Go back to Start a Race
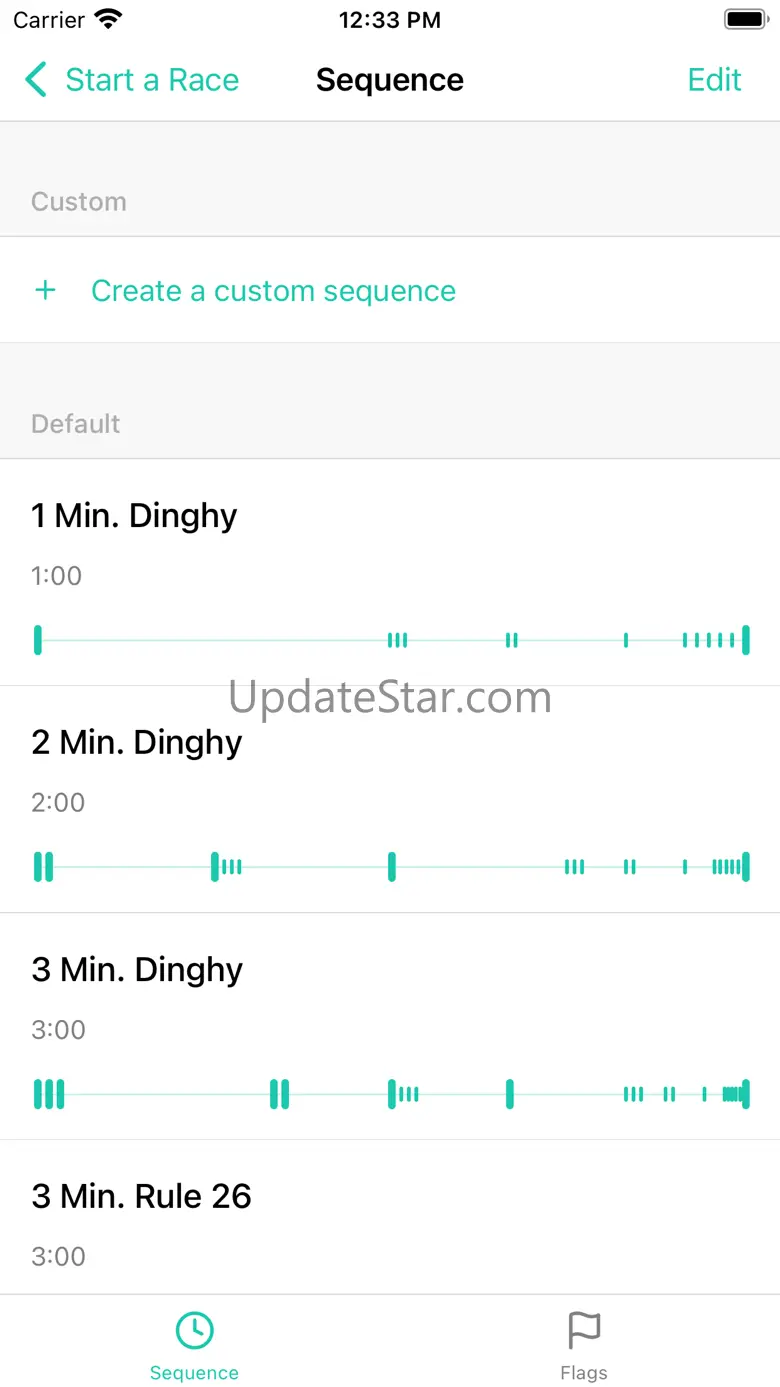780x1387 pixels. coord(133,80)
